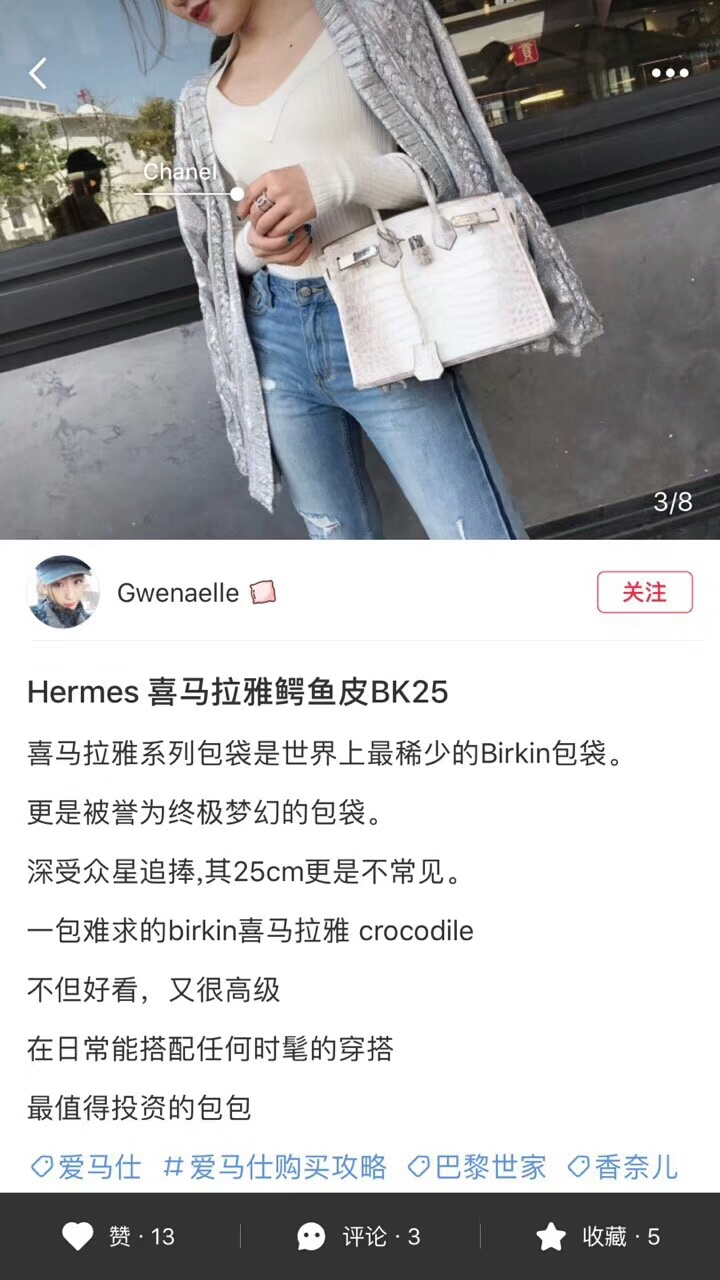The height and width of the screenshot is (1280, 720).
Task: Open the #爱马仕购买攻略 hashtag
Action: [275, 1166]
